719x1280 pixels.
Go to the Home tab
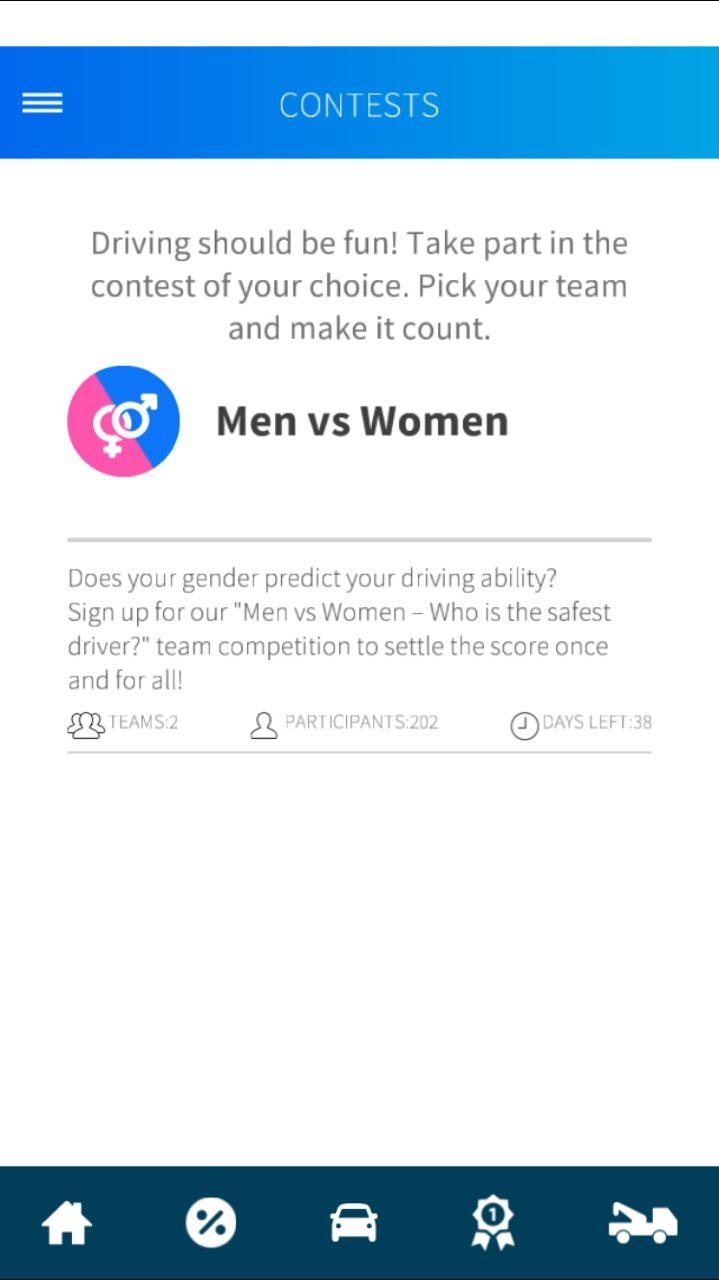coord(66,1222)
